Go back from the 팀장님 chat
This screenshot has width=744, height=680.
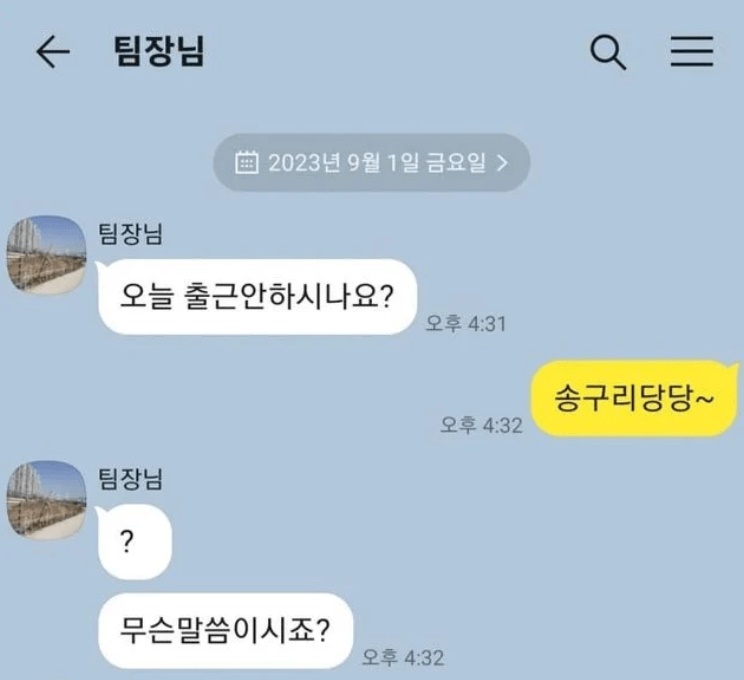tap(53, 53)
